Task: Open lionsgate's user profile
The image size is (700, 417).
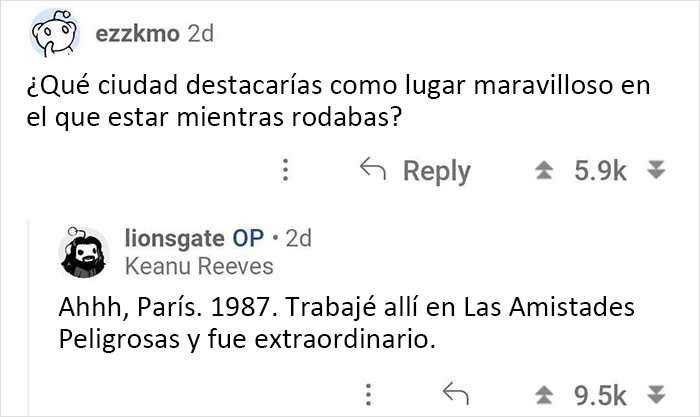Action: 166,239
